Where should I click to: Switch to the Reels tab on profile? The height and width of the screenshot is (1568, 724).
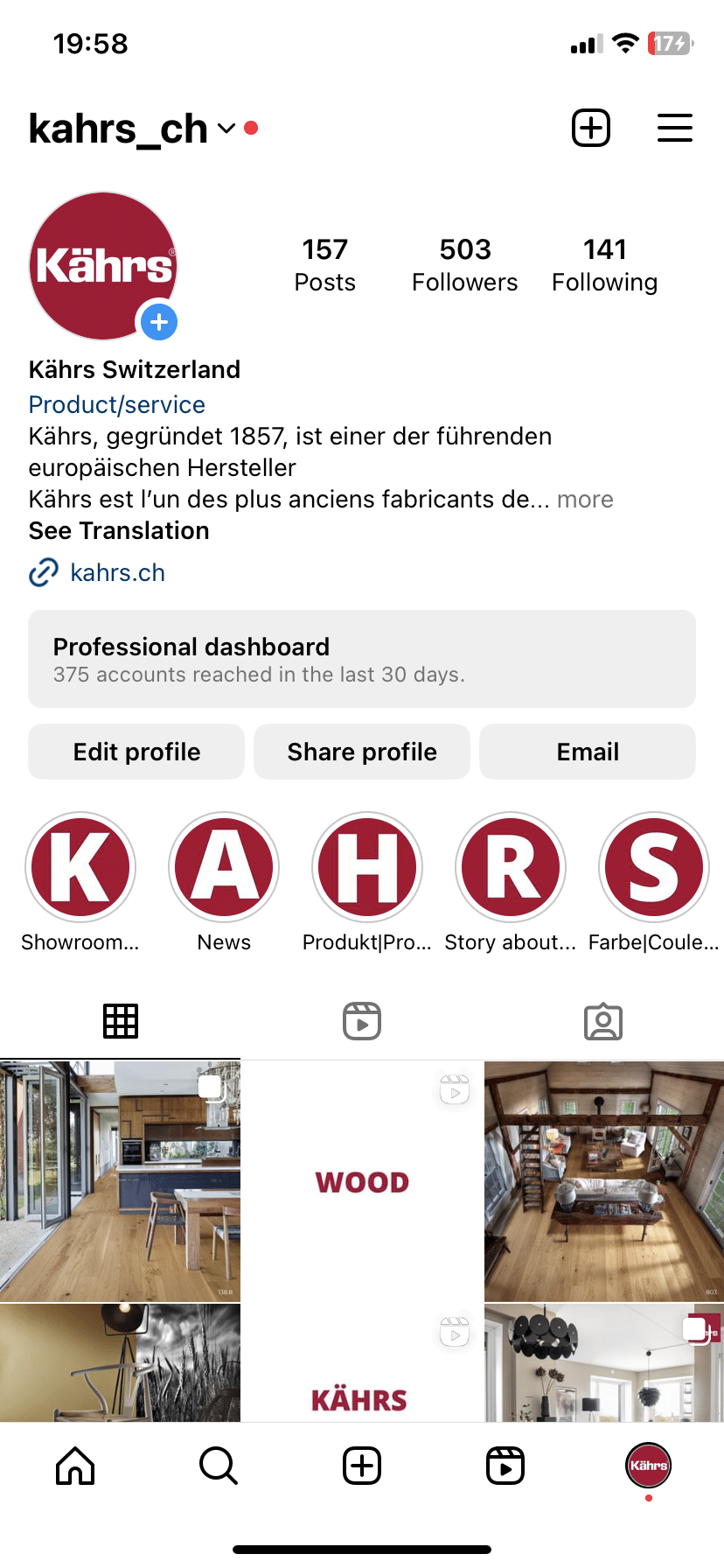click(361, 1020)
